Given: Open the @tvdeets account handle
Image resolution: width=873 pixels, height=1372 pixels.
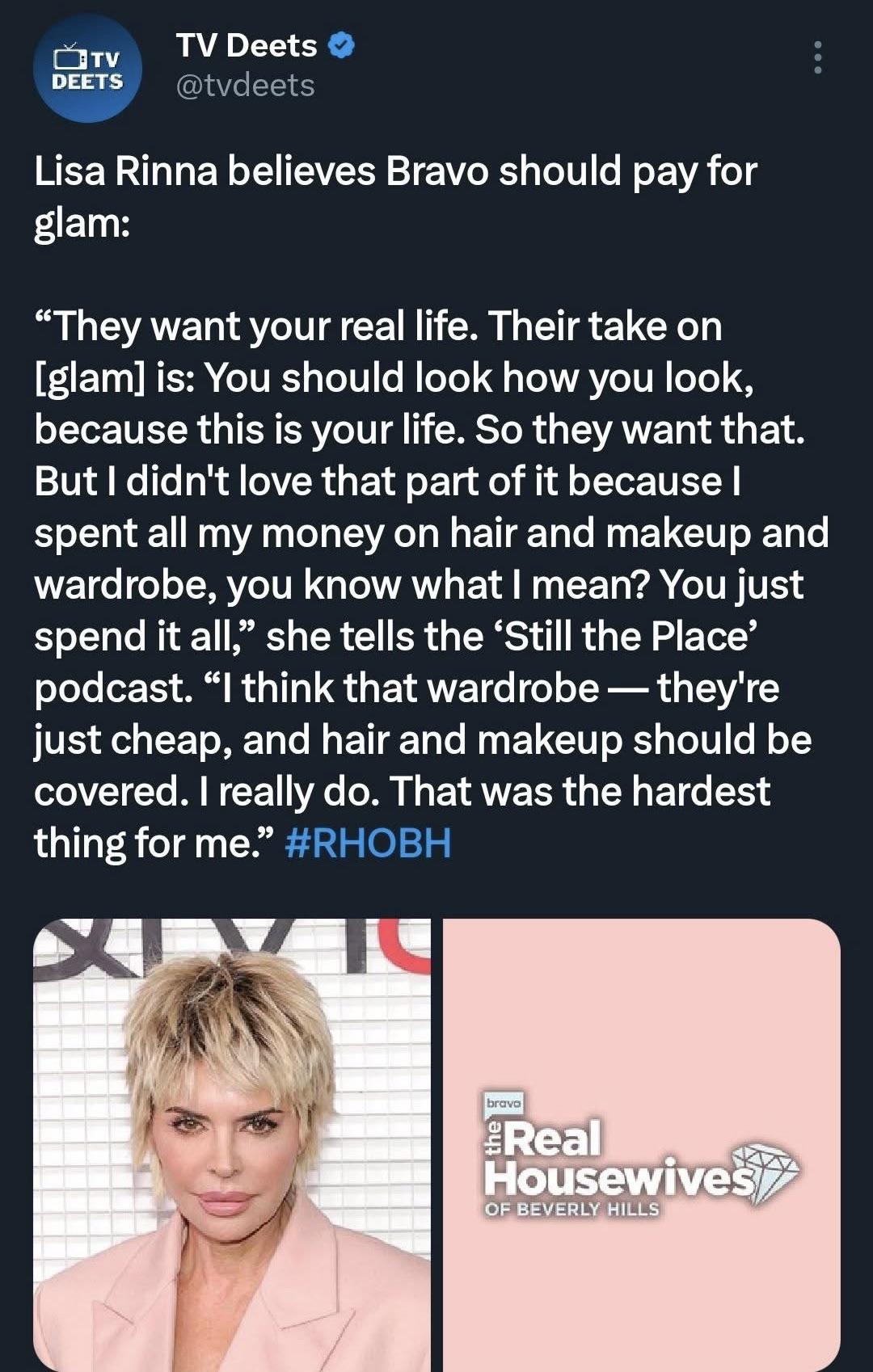Looking at the screenshot, I should coord(245,86).
